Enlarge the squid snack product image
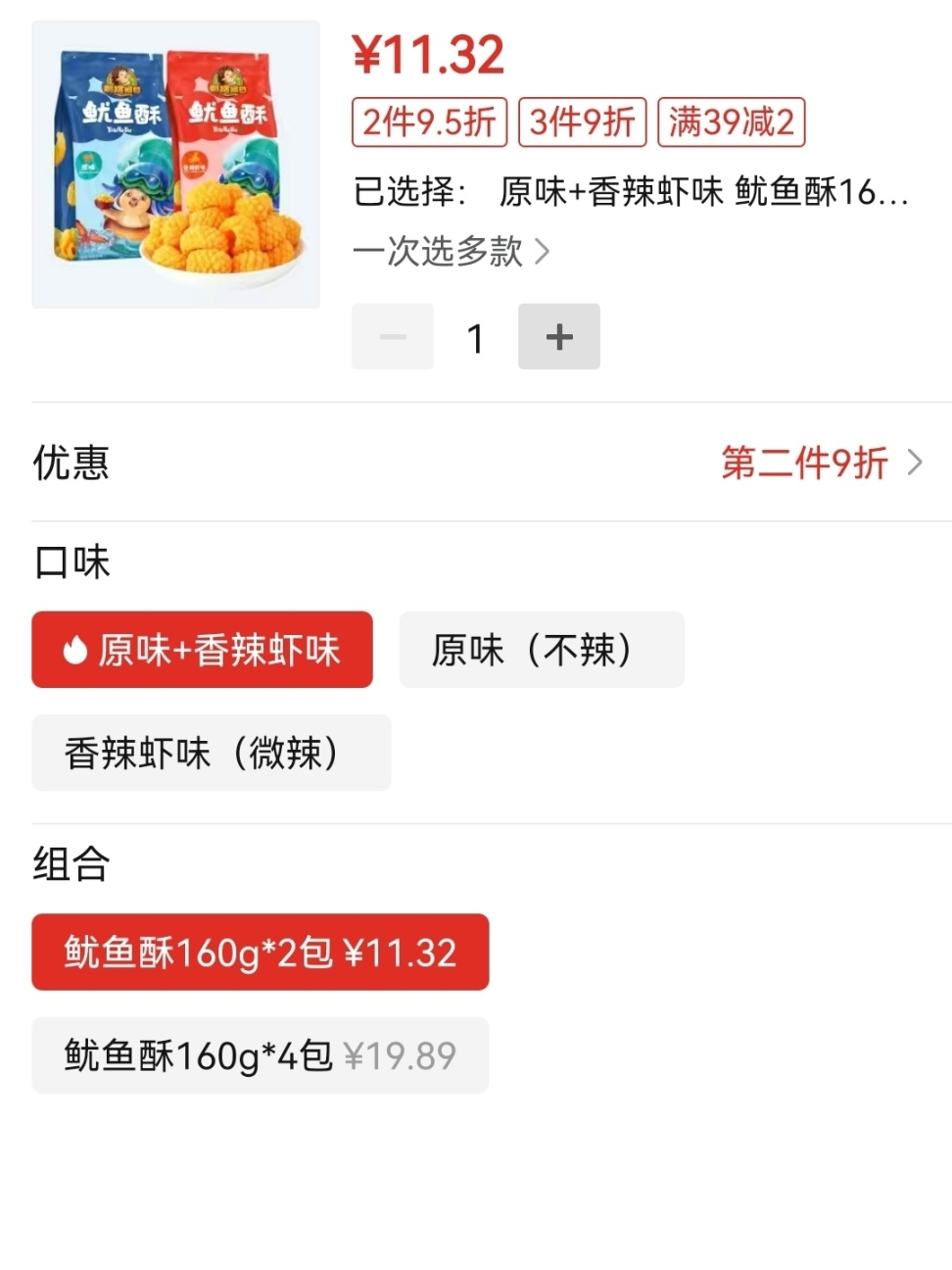Image resolution: width=952 pixels, height=1270 pixels. click(176, 165)
